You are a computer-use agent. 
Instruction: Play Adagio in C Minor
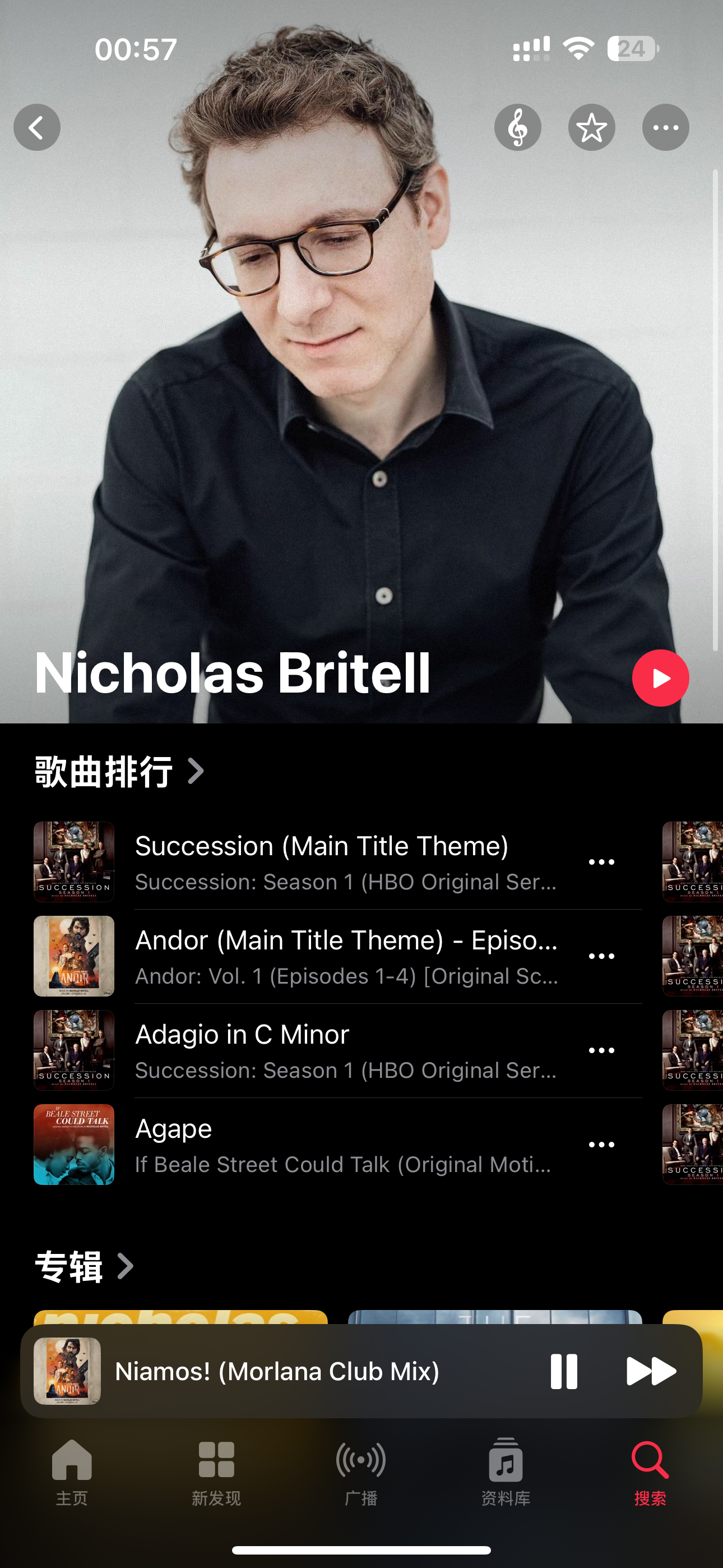point(338,1050)
